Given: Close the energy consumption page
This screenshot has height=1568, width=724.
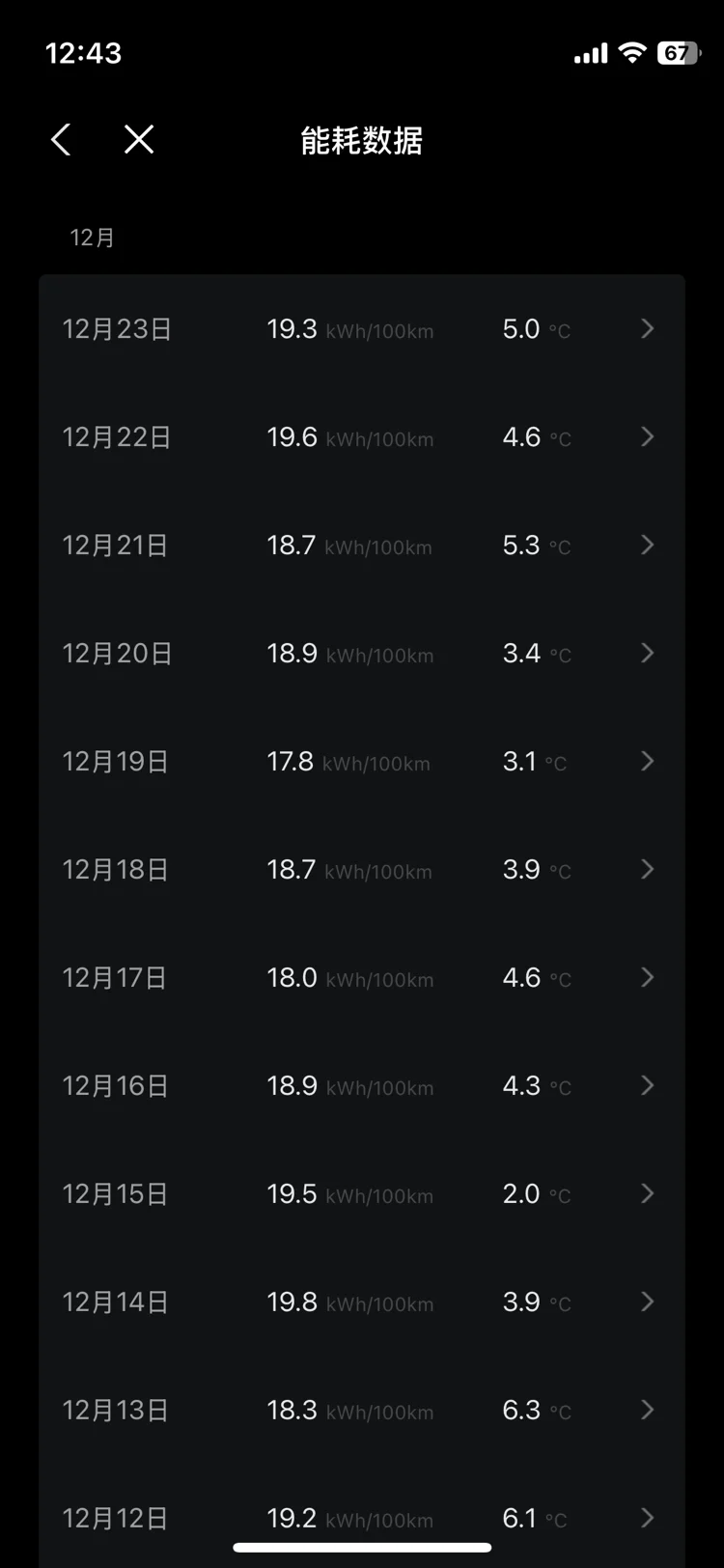Looking at the screenshot, I should coord(139,140).
